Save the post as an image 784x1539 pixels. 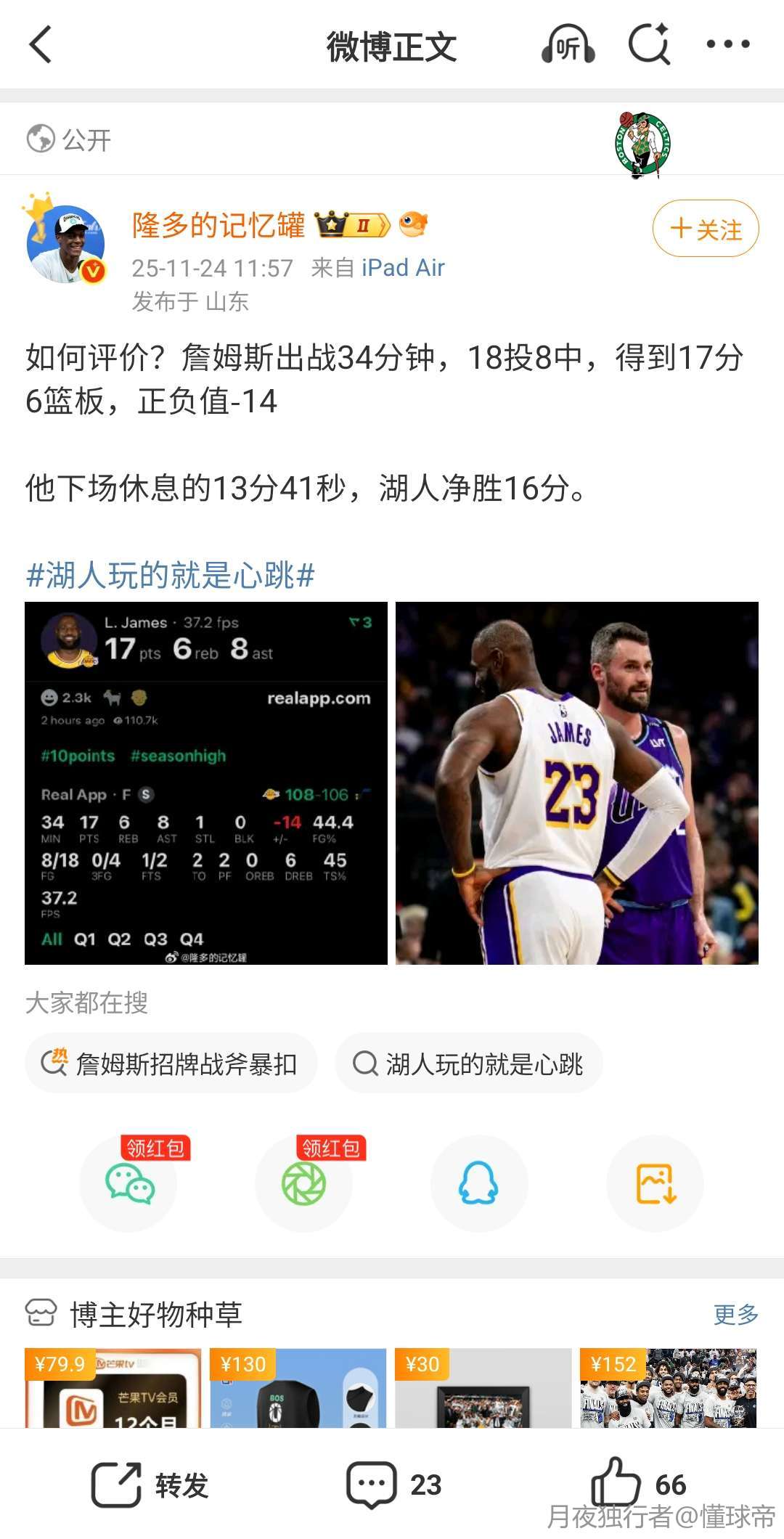tap(655, 1183)
